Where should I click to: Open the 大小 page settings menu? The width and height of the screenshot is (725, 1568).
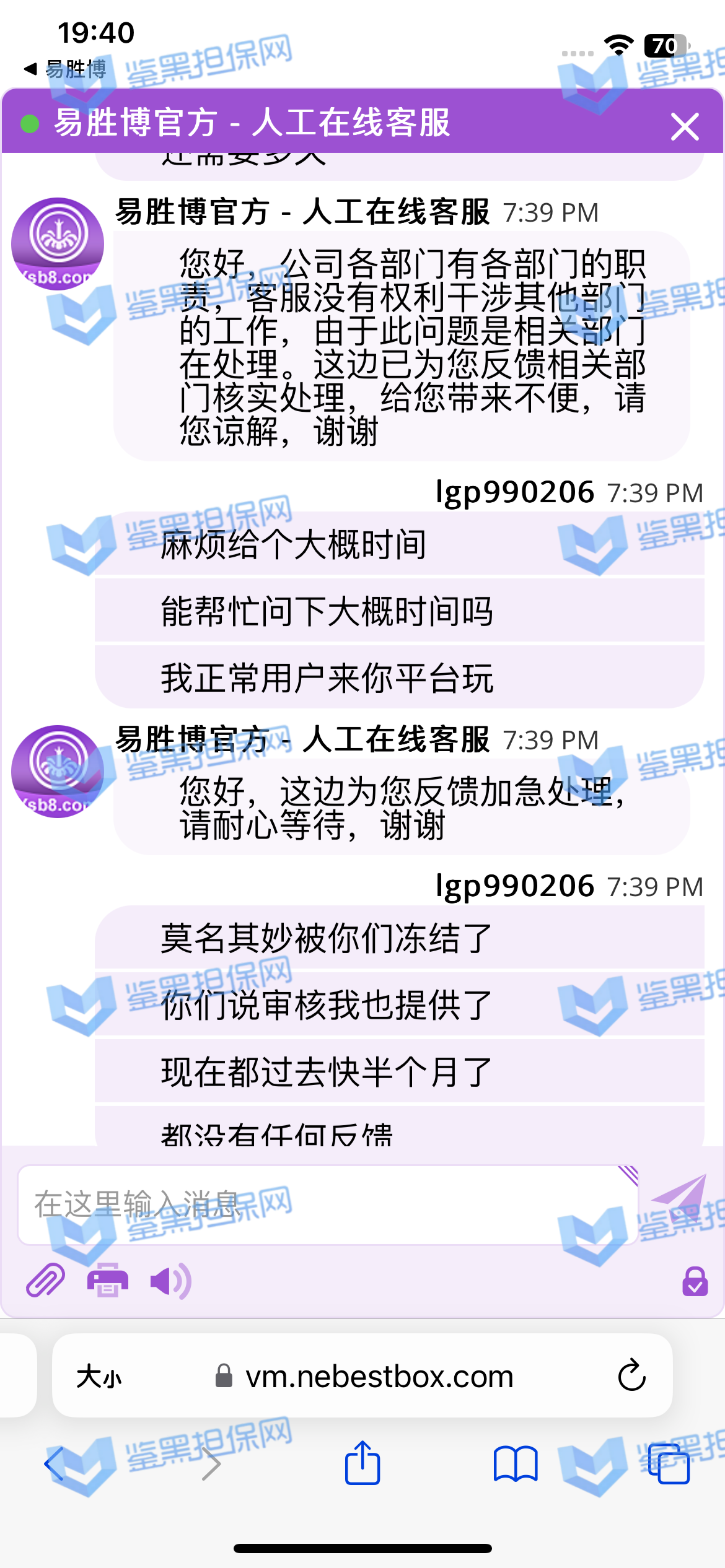pyautogui.click(x=99, y=1377)
